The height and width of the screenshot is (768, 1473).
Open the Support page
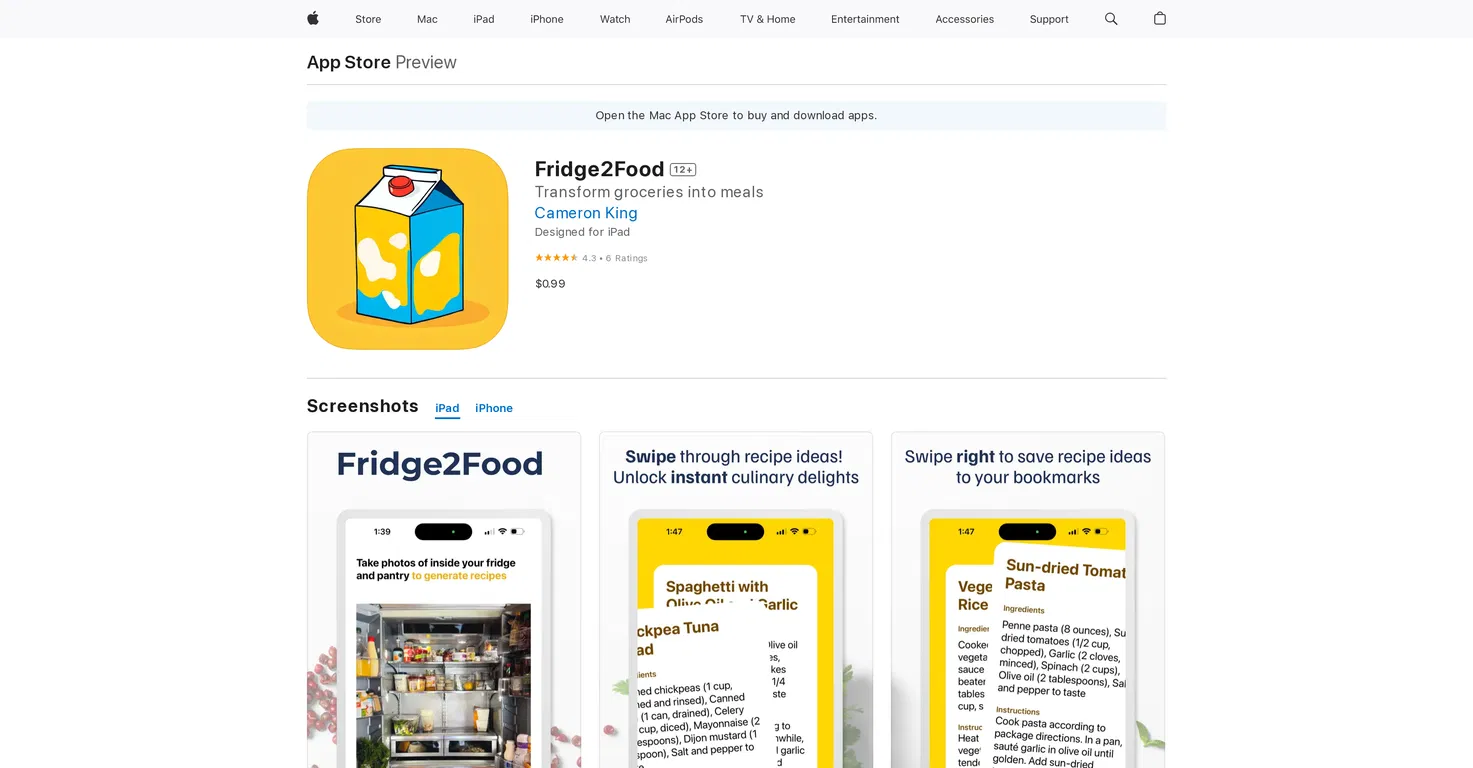click(1049, 19)
